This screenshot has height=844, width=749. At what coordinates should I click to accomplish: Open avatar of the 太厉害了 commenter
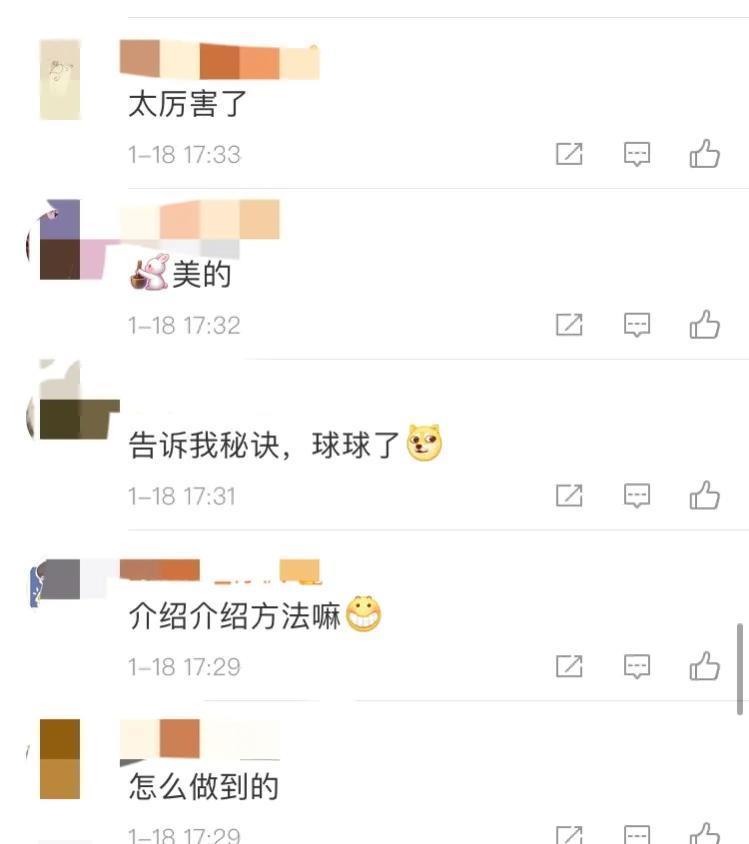(60, 80)
